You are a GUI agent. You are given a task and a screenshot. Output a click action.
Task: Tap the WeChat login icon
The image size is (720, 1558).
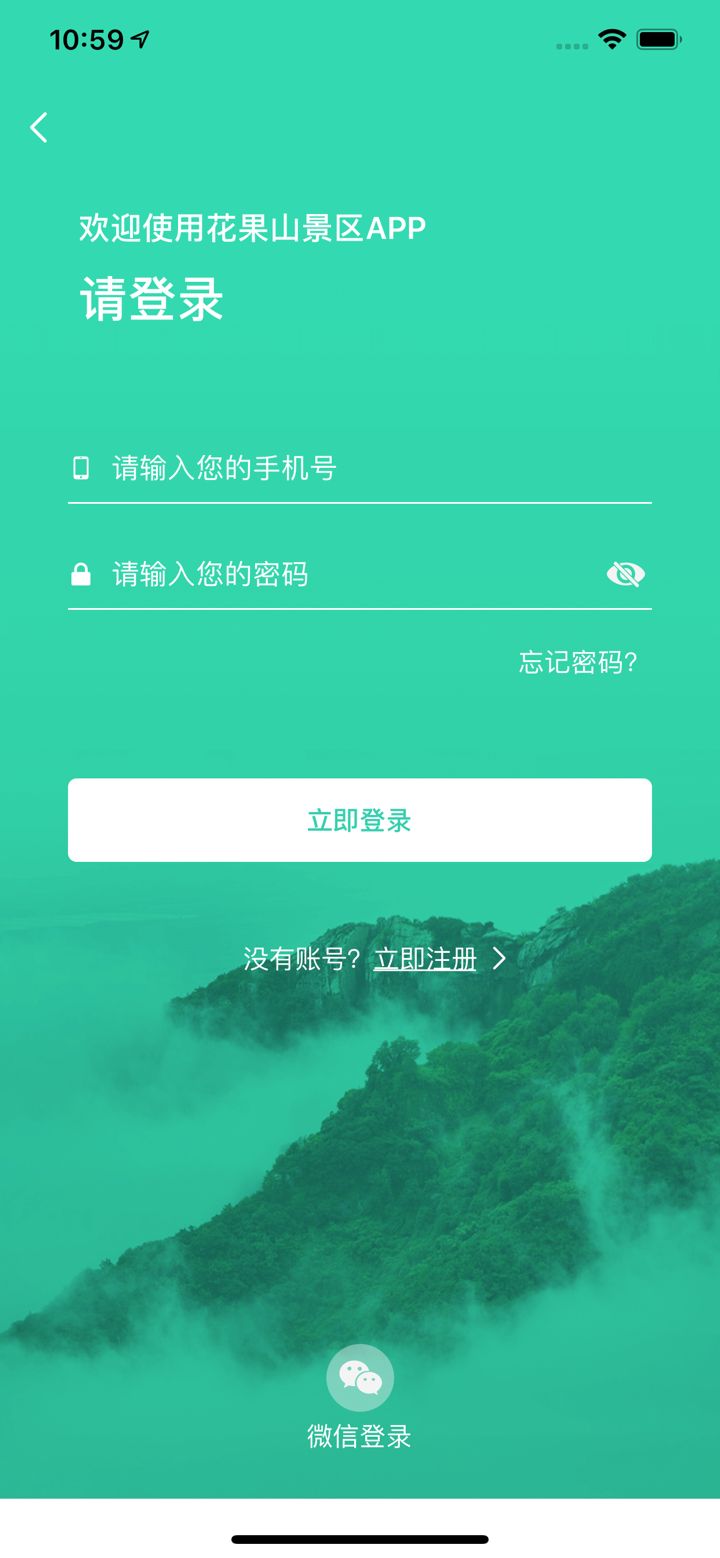(x=359, y=1377)
